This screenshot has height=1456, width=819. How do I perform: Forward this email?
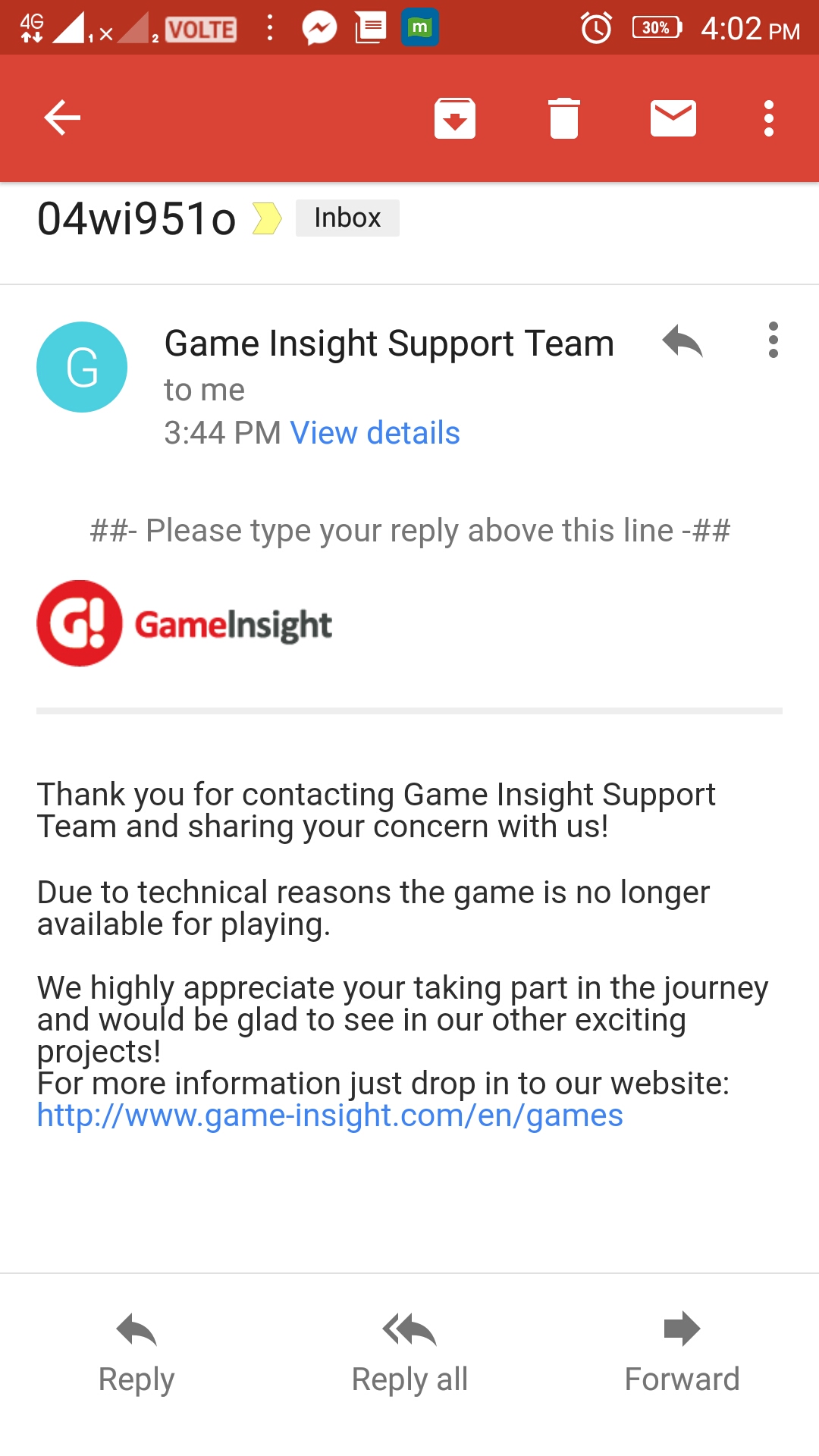pos(682,1354)
